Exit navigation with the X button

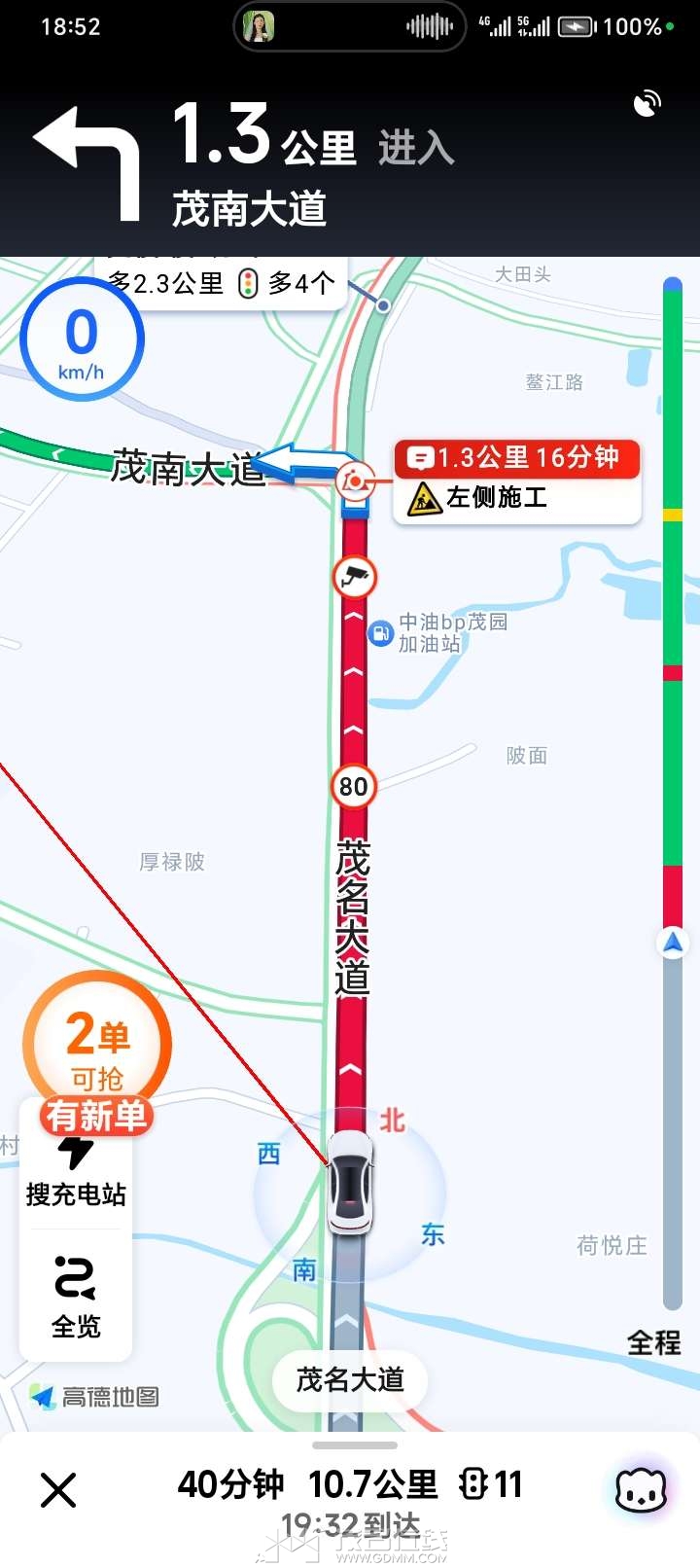58,1489
